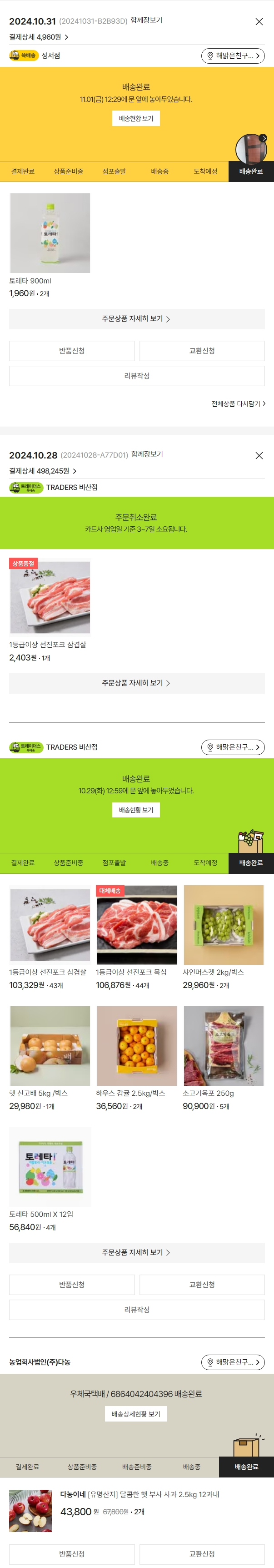Tap address chip next to 농업회사법인(주)다농

[x=233, y=1361]
